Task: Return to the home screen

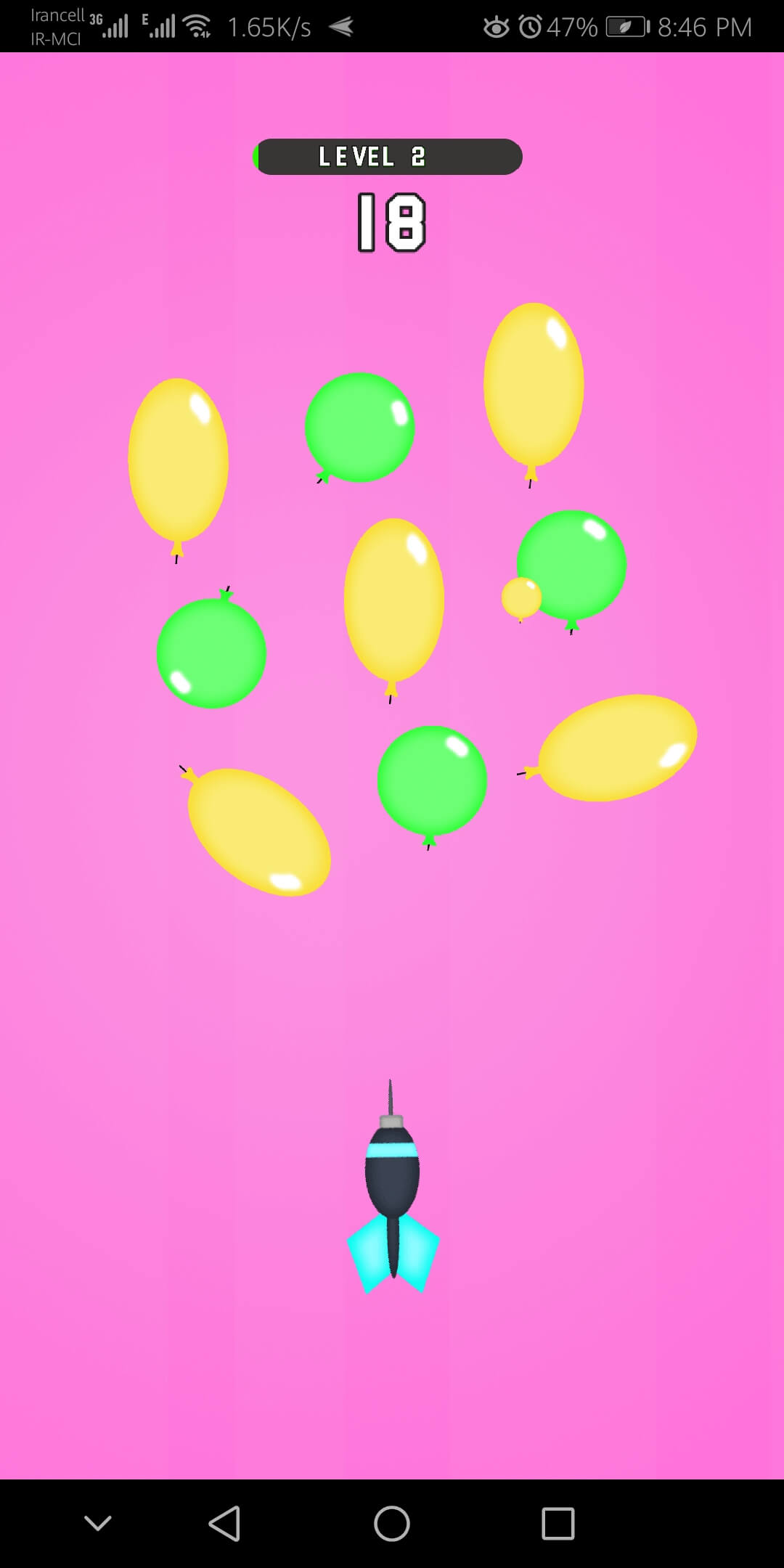Action: (x=392, y=1523)
